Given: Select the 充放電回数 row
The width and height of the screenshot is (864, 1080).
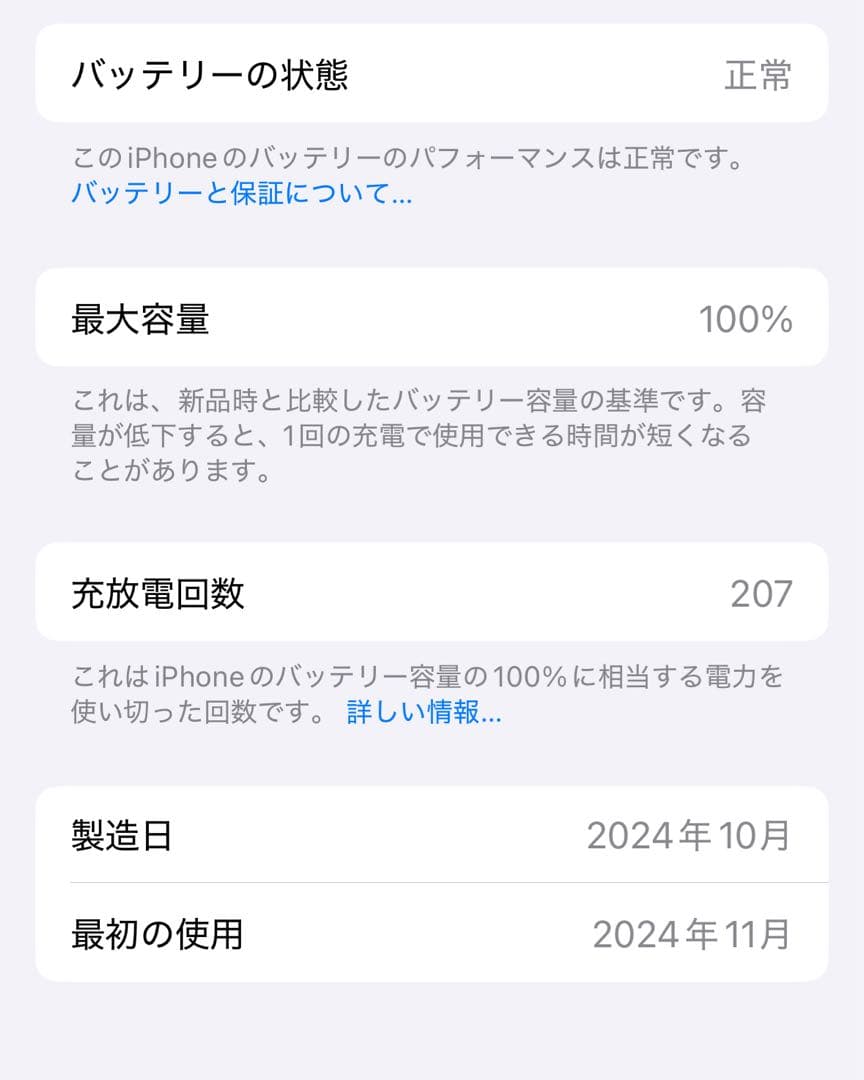Looking at the screenshot, I should 432,593.
